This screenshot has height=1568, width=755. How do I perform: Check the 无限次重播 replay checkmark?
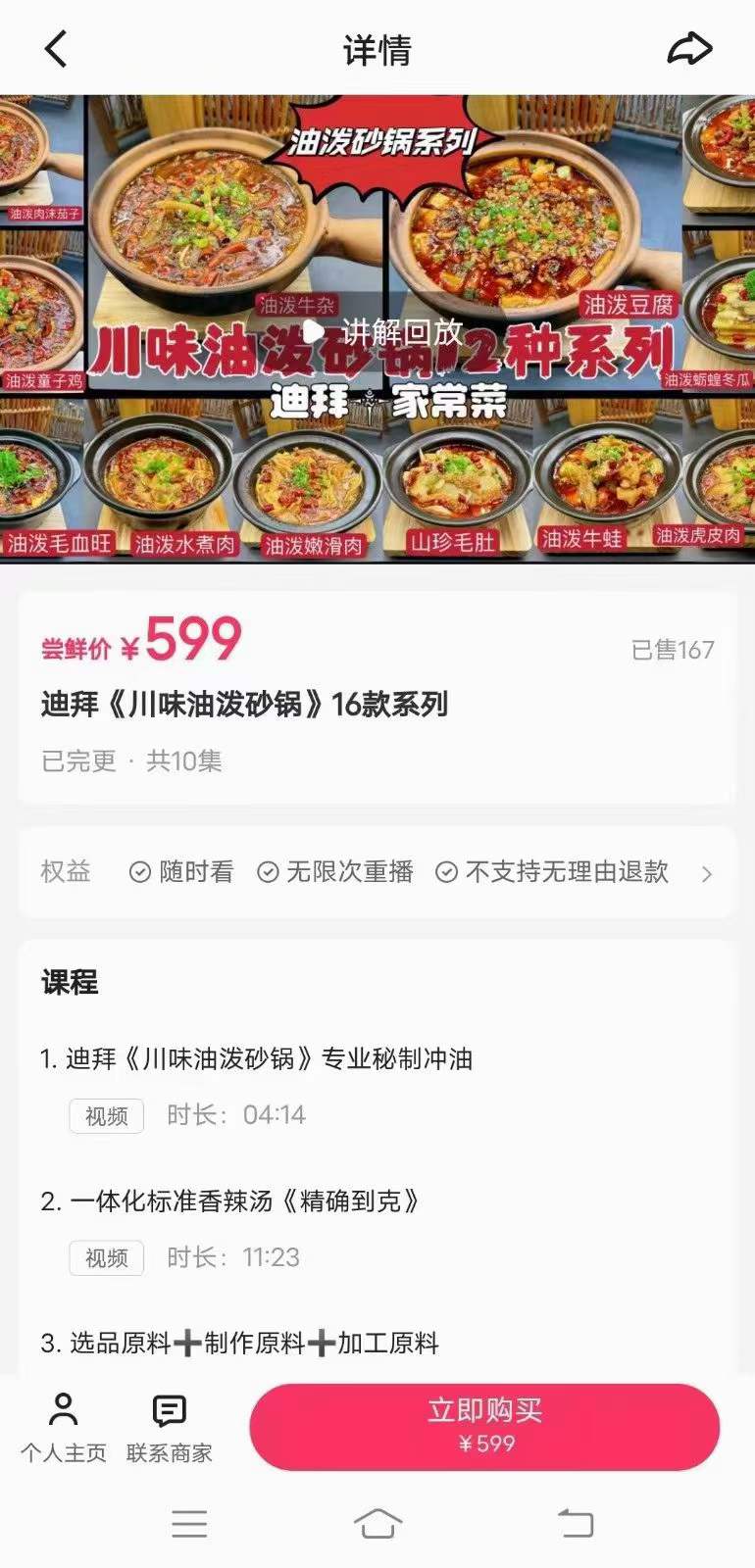coord(266,872)
